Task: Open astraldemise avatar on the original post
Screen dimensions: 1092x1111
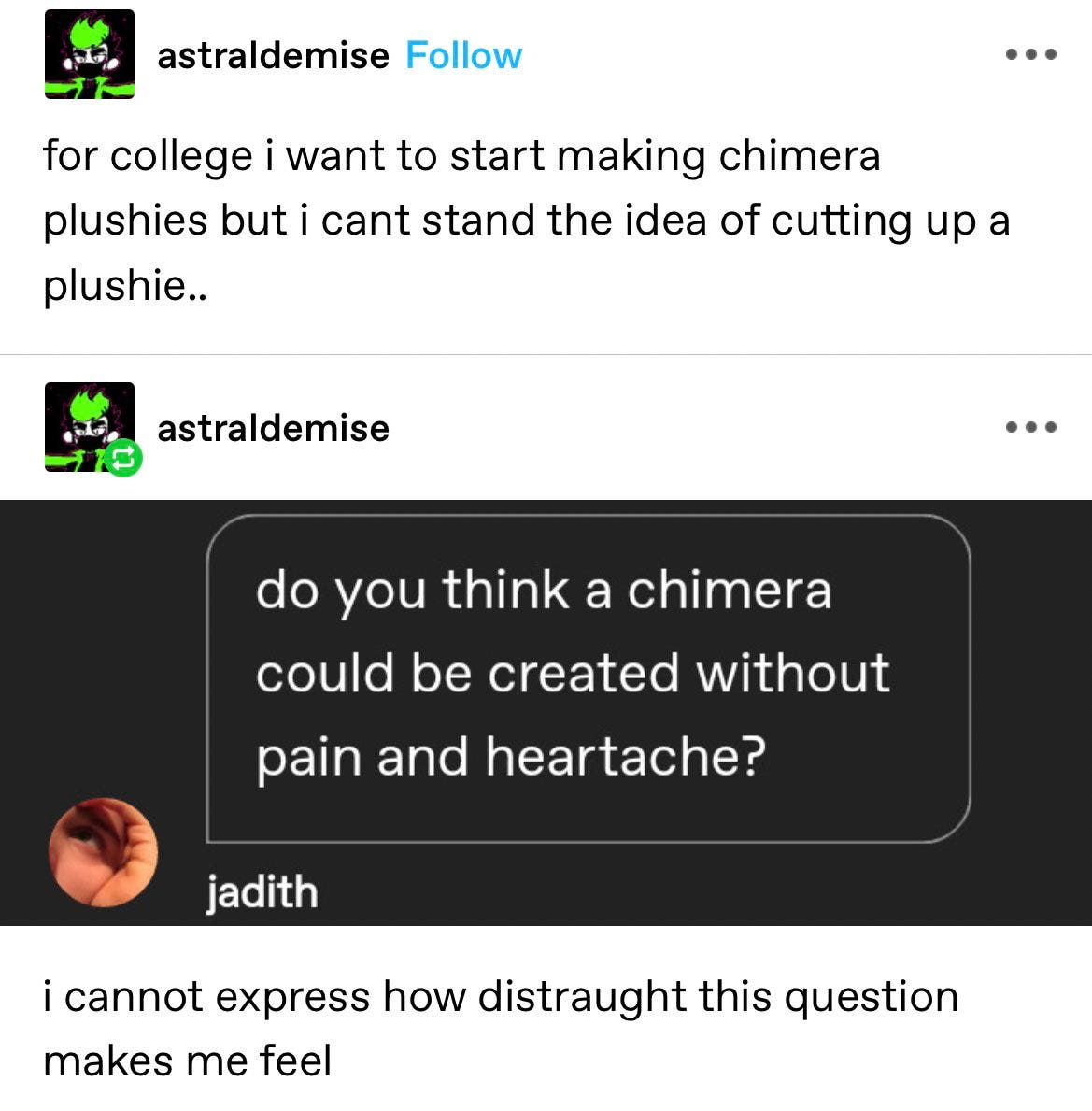Action: coord(90,54)
